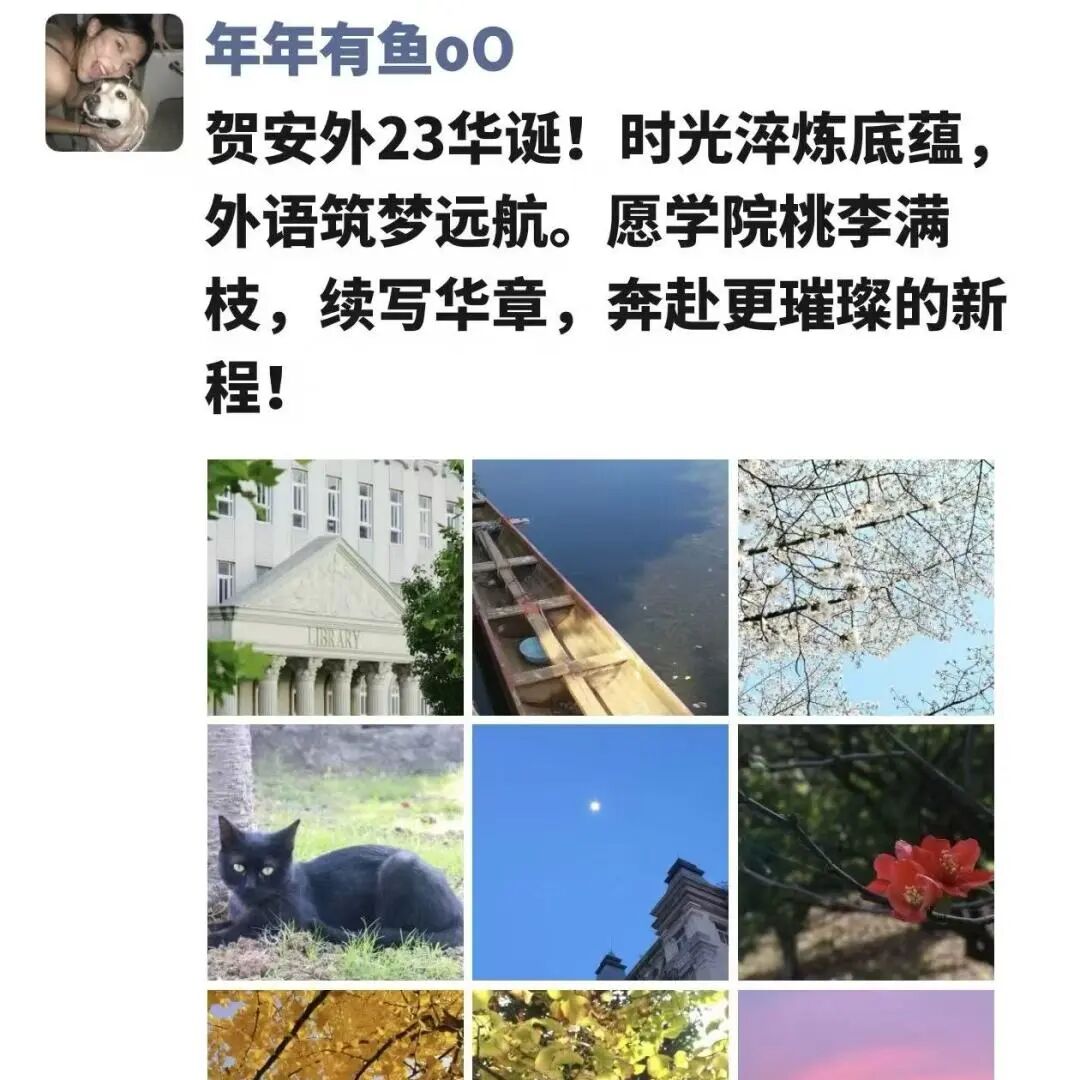Screen dimensions: 1080x1080
Task: View the moon over rooftop photo
Action: point(600,852)
